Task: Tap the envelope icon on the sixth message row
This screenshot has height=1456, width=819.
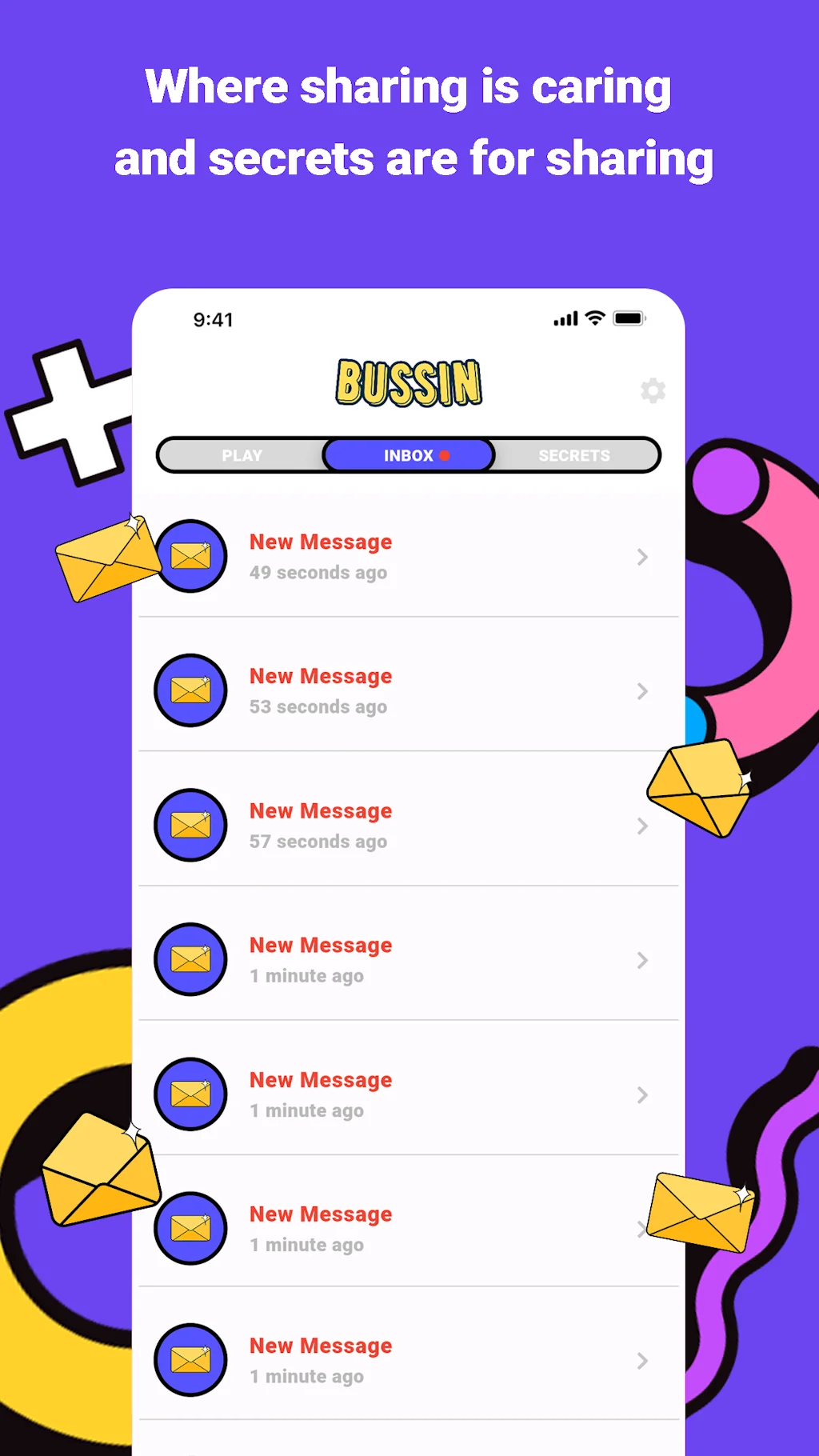Action: (x=190, y=1229)
